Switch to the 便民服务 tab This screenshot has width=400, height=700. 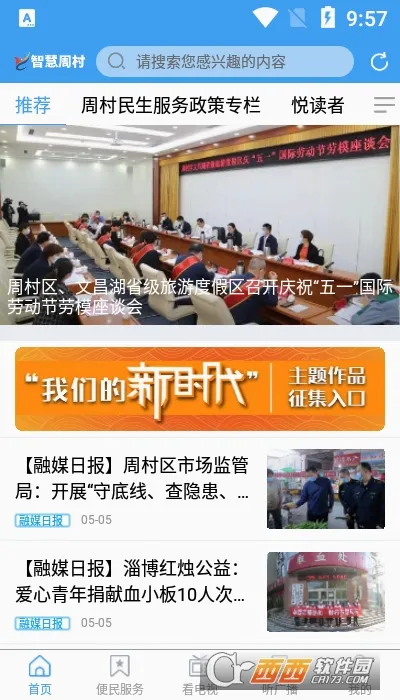(120, 675)
